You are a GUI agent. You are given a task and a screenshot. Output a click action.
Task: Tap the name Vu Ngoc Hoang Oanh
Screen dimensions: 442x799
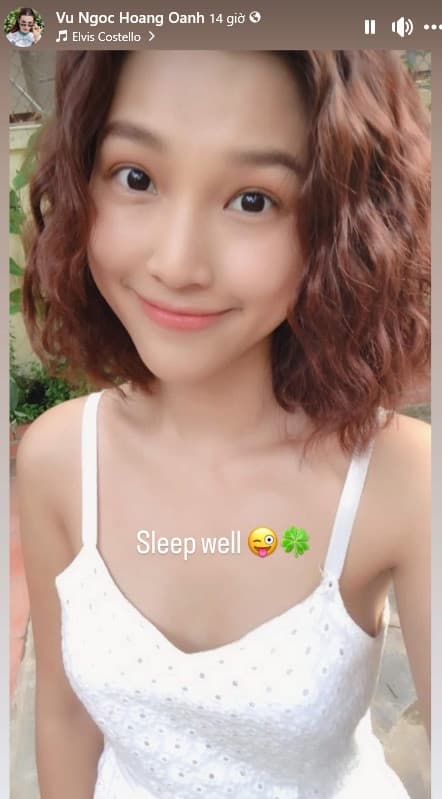(130, 18)
